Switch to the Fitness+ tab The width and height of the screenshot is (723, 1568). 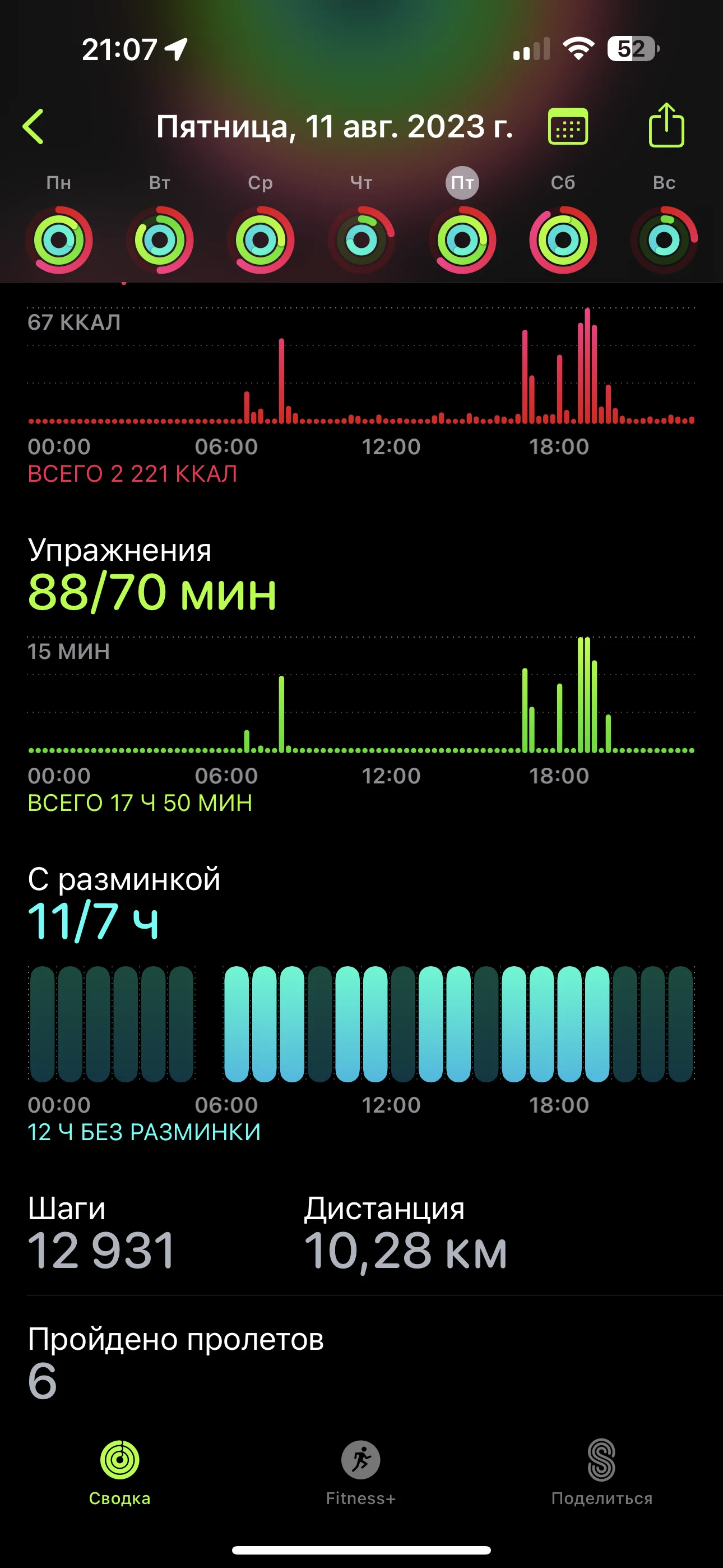point(361,1470)
